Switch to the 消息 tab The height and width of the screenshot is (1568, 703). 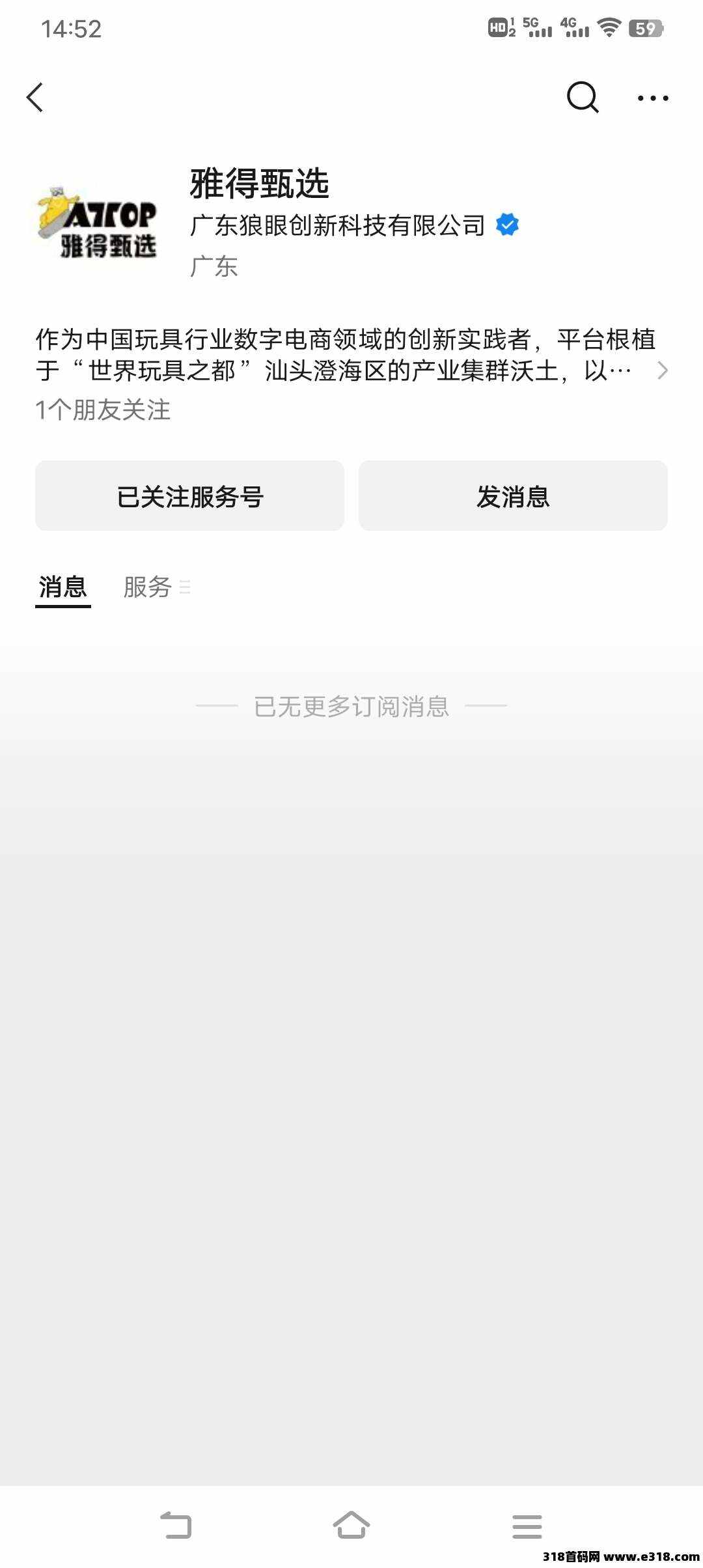tap(62, 587)
